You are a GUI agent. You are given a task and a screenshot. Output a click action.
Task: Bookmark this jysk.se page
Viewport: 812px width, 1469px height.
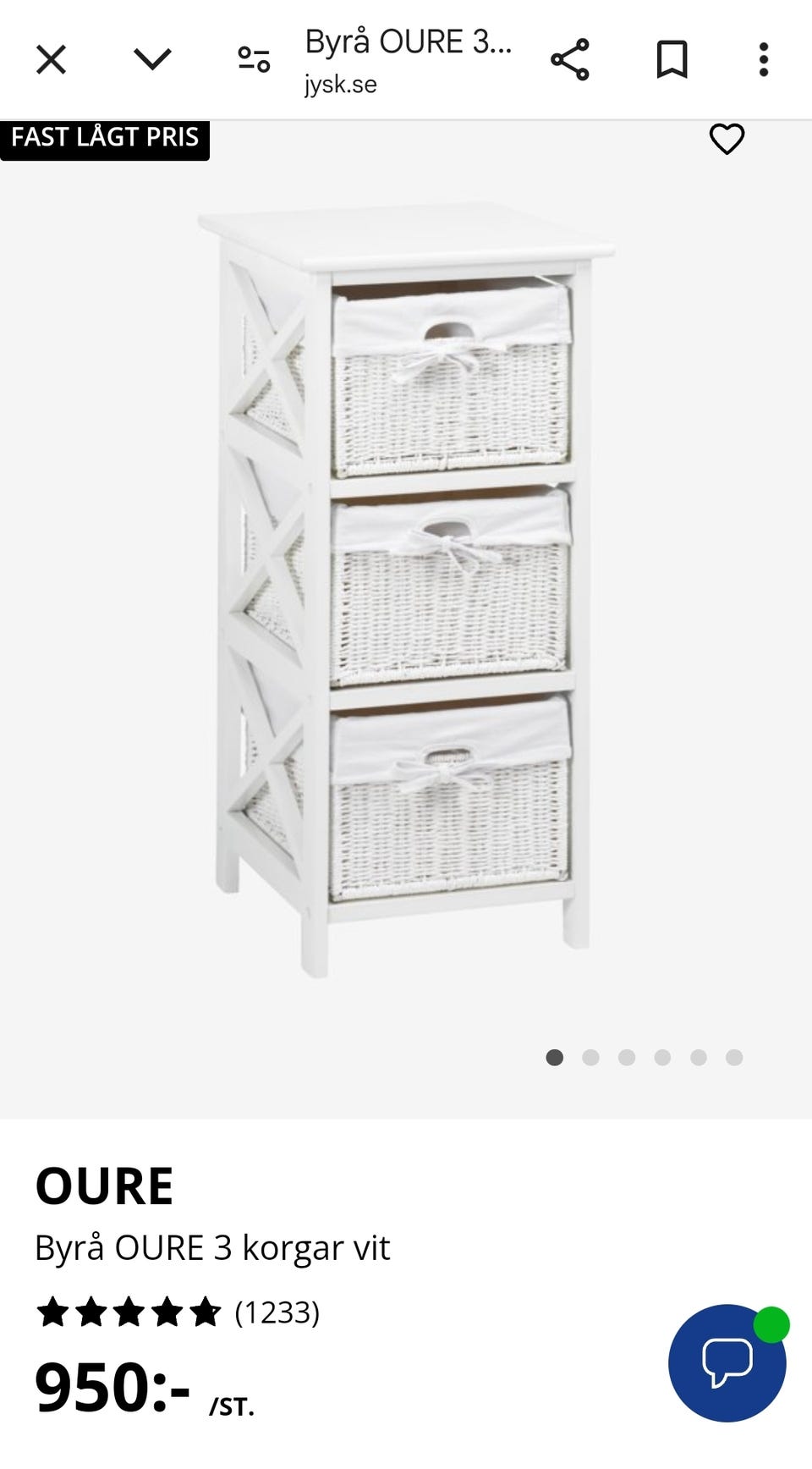point(672,60)
